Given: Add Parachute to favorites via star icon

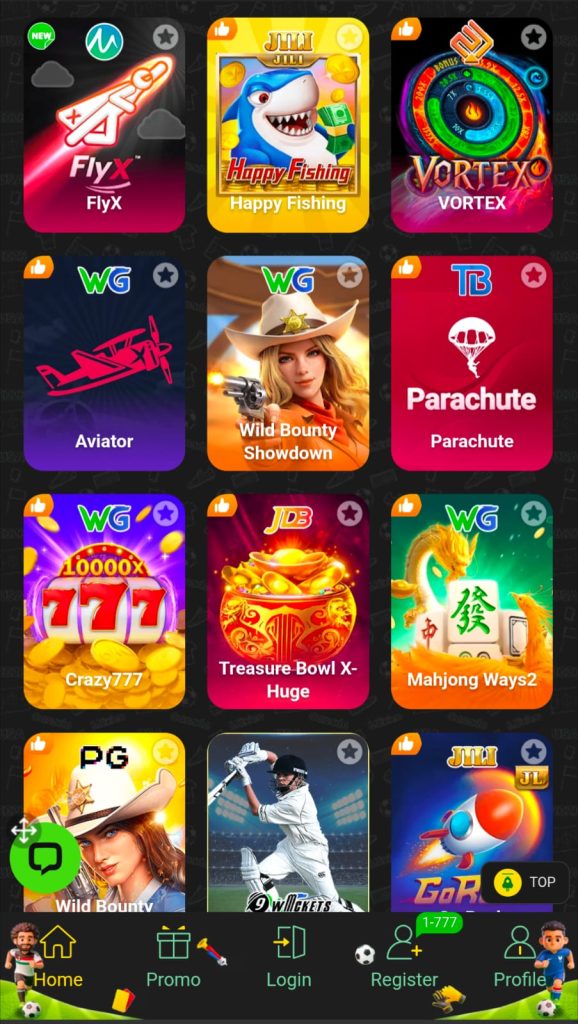Looking at the screenshot, I should click(x=534, y=276).
